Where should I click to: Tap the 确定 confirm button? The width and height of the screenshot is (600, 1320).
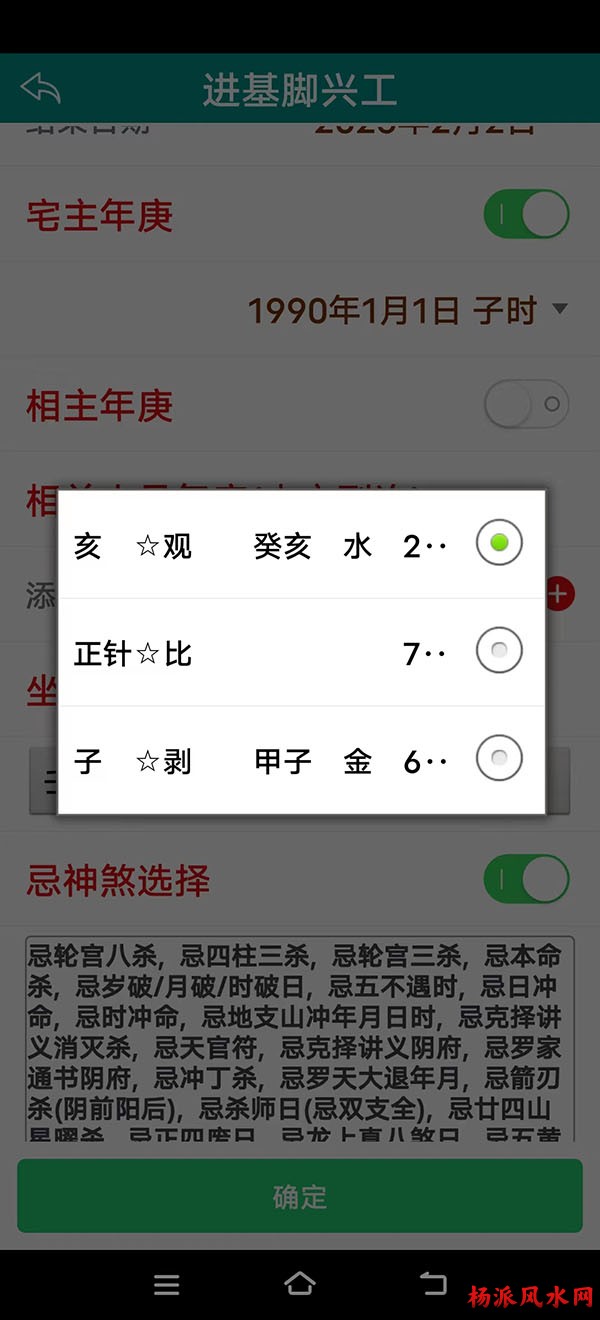click(x=300, y=1196)
